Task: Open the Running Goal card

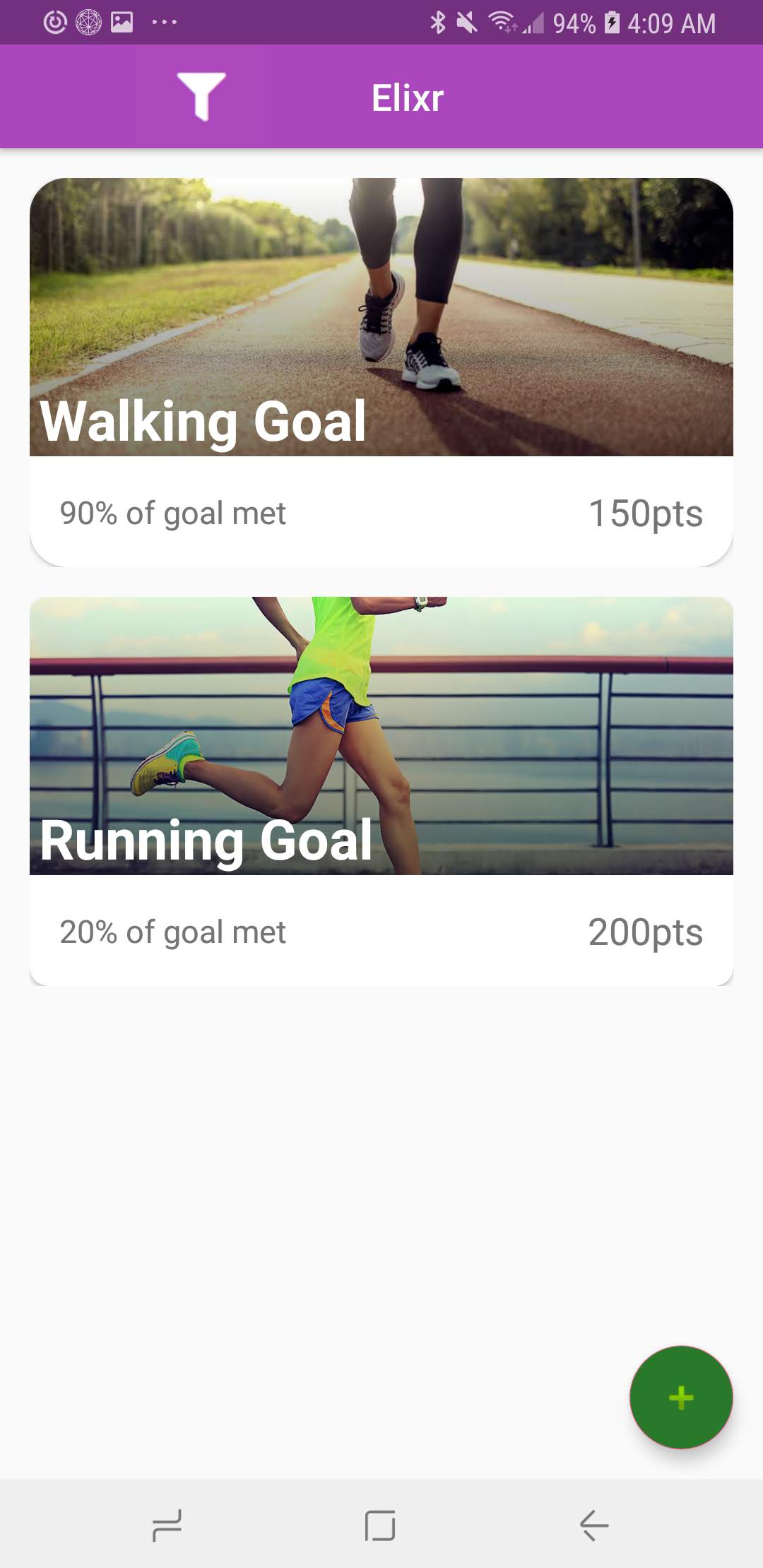Action: coord(381,791)
